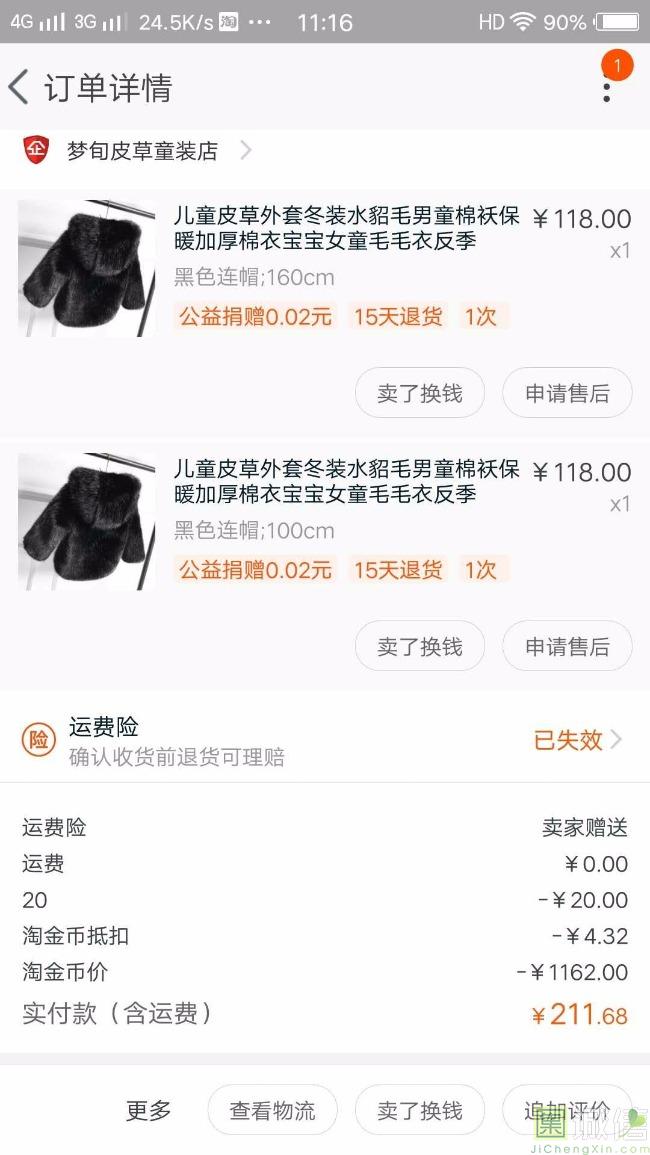Screen dimensions: 650x1155
Task: Tap 卖了换钱 for the 100cm item
Action: pyautogui.click(x=420, y=647)
